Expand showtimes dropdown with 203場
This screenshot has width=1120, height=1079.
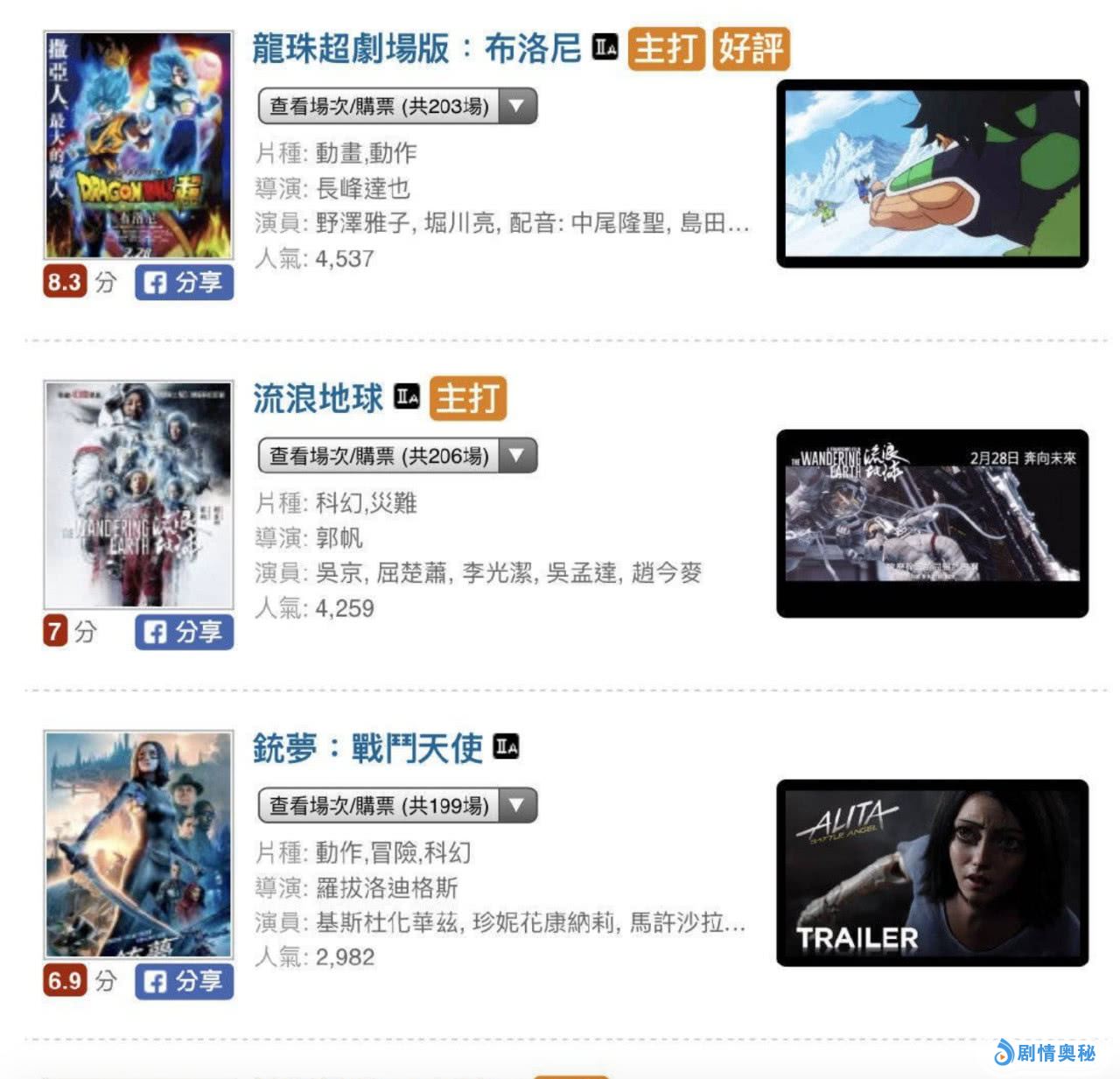397,107
